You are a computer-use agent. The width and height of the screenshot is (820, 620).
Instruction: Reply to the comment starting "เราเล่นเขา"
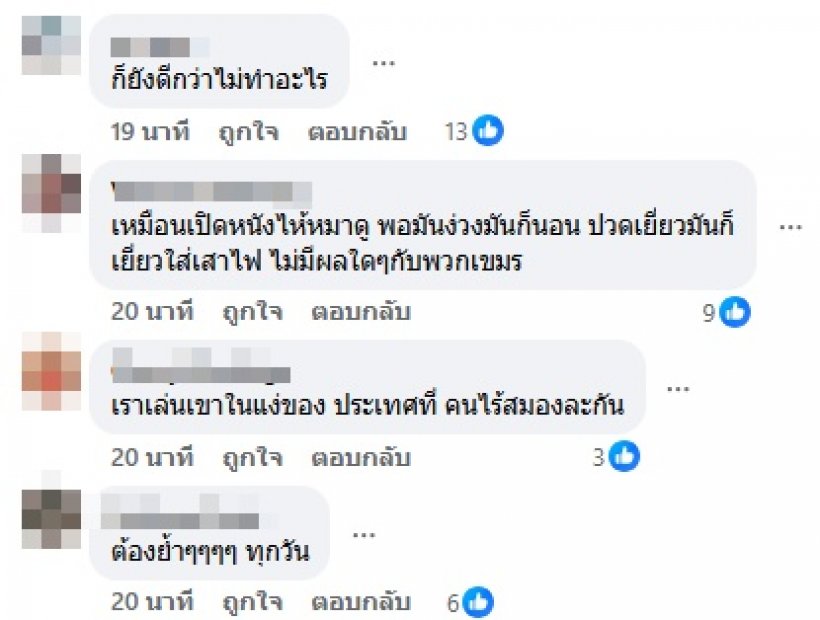(x=357, y=458)
